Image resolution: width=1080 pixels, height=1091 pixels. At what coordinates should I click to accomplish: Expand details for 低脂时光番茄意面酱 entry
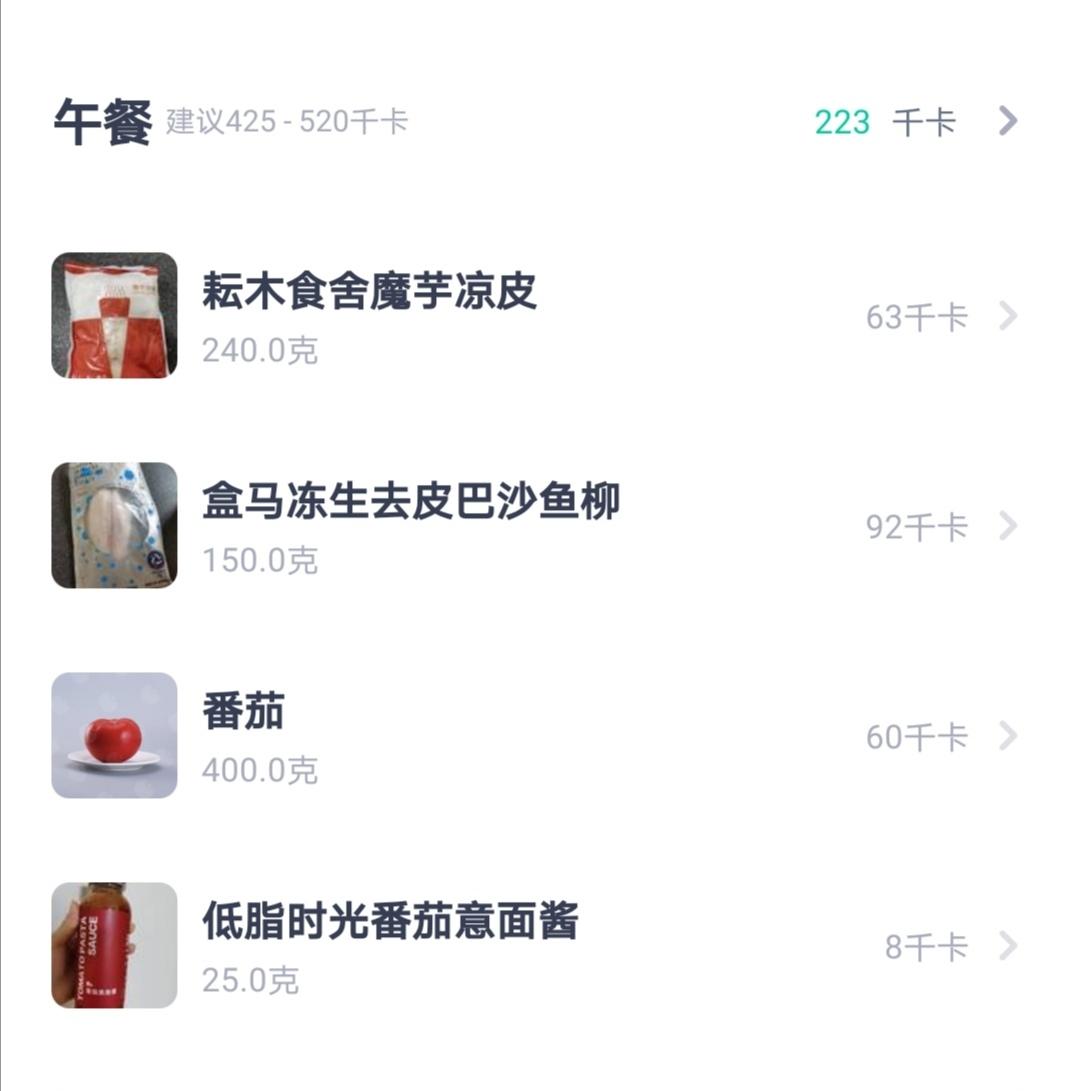(x=1008, y=944)
